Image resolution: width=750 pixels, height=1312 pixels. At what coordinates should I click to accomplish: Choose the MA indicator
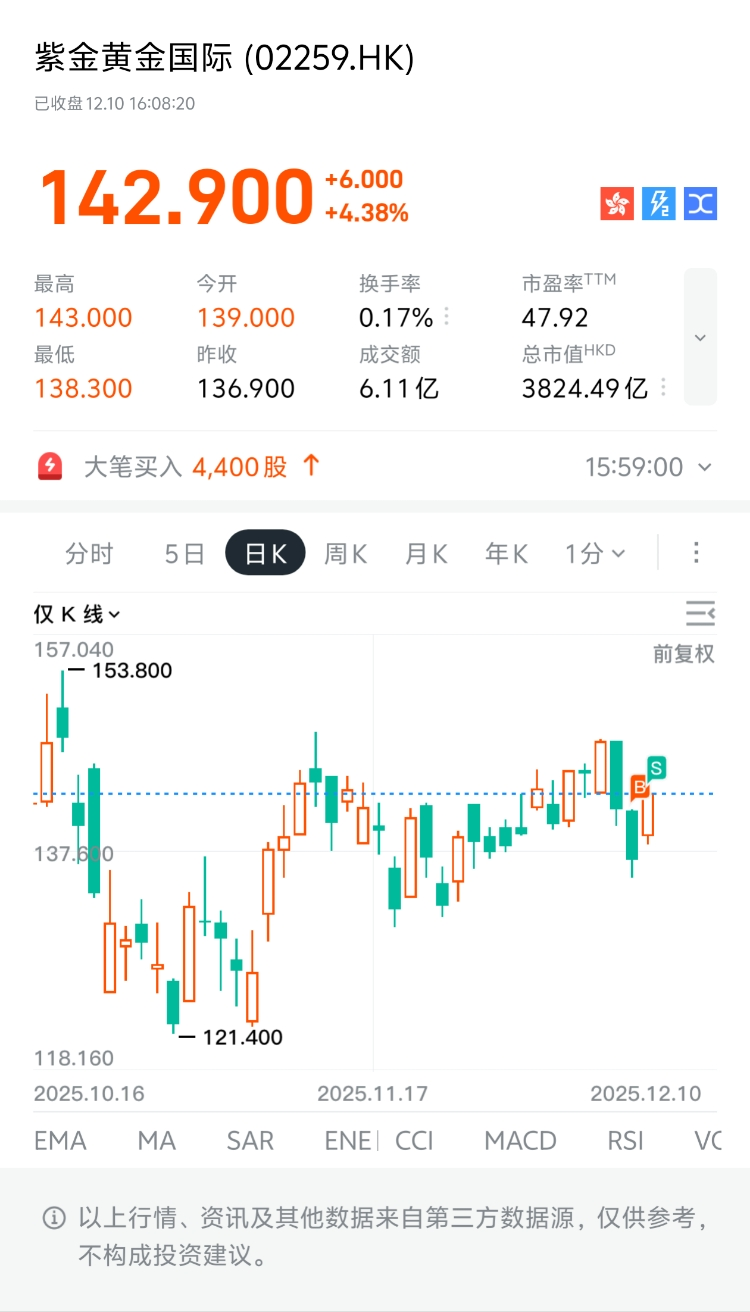point(157,1140)
